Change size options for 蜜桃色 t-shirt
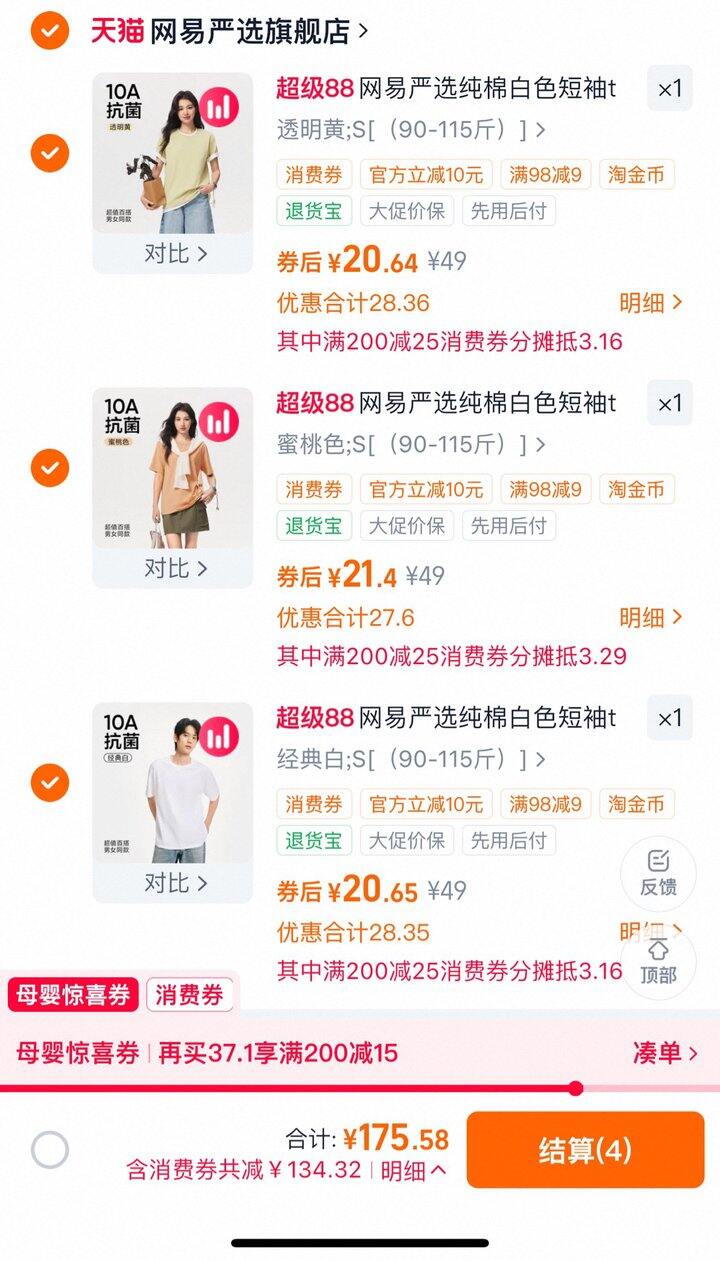 pyautogui.click(x=411, y=444)
